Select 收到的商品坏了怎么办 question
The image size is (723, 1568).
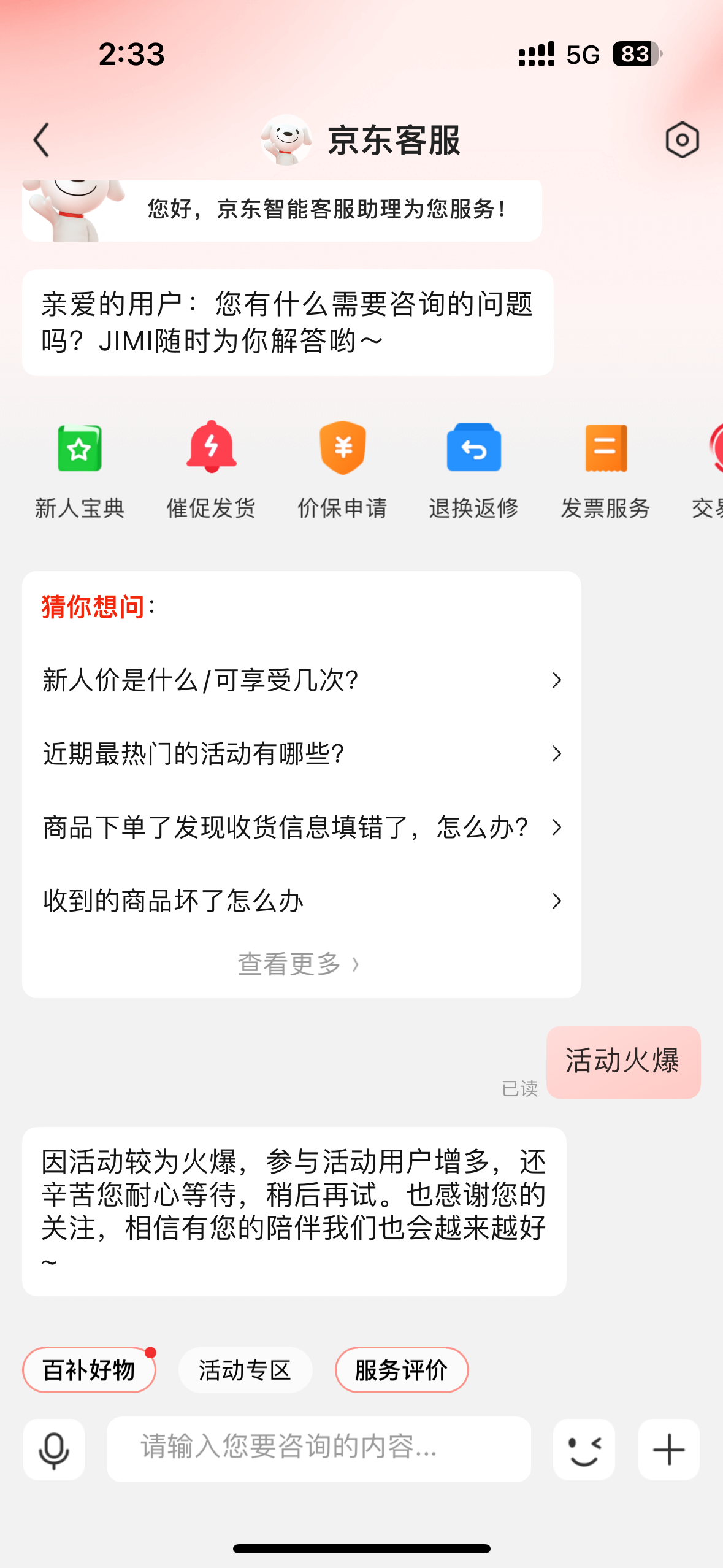[302, 901]
